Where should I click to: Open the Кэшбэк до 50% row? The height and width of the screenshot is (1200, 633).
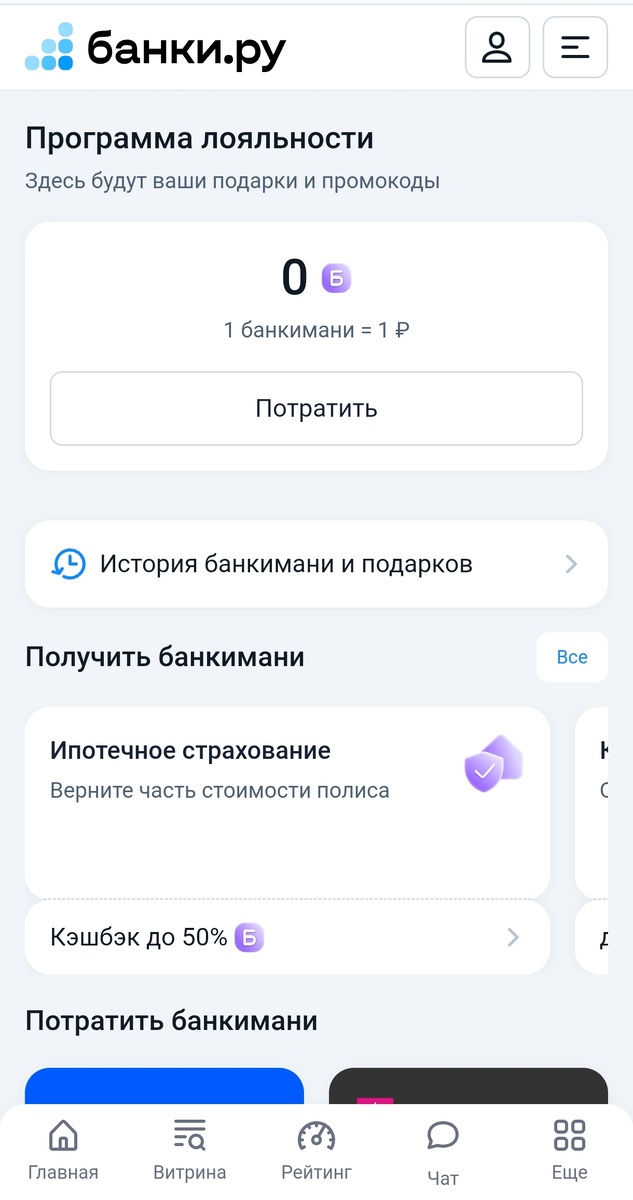pos(287,937)
